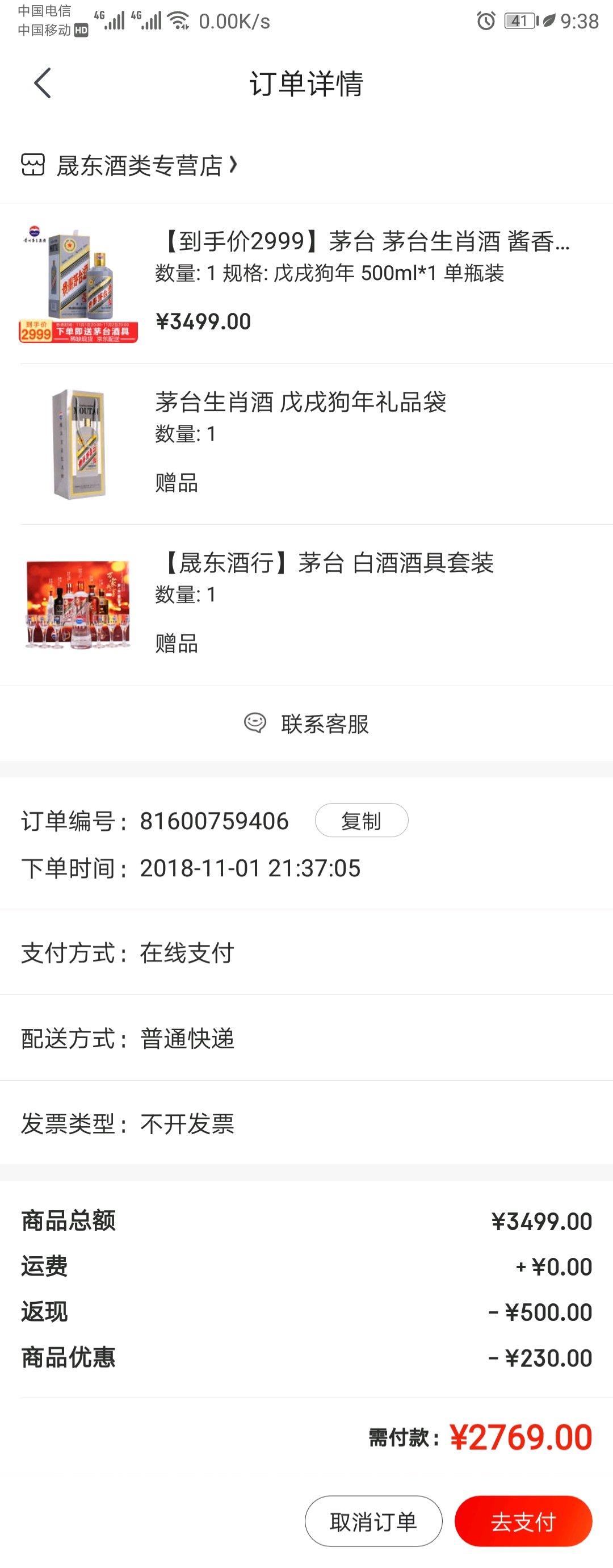The width and height of the screenshot is (613, 1568).
Task: Tap 取消订单 to cancel this order
Action: (x=373, y=1521)
